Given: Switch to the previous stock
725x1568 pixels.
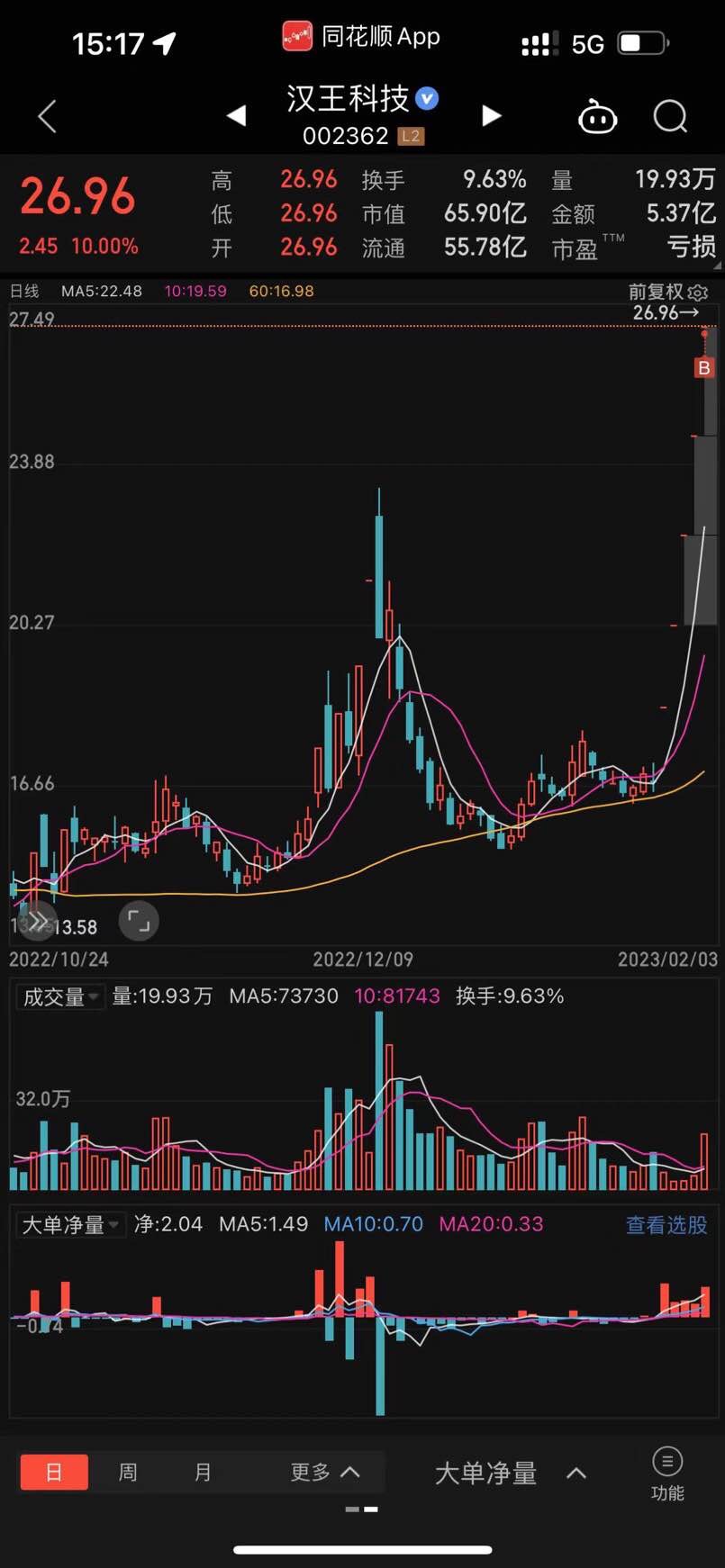Looking at the screenshot, I should 237,116.
